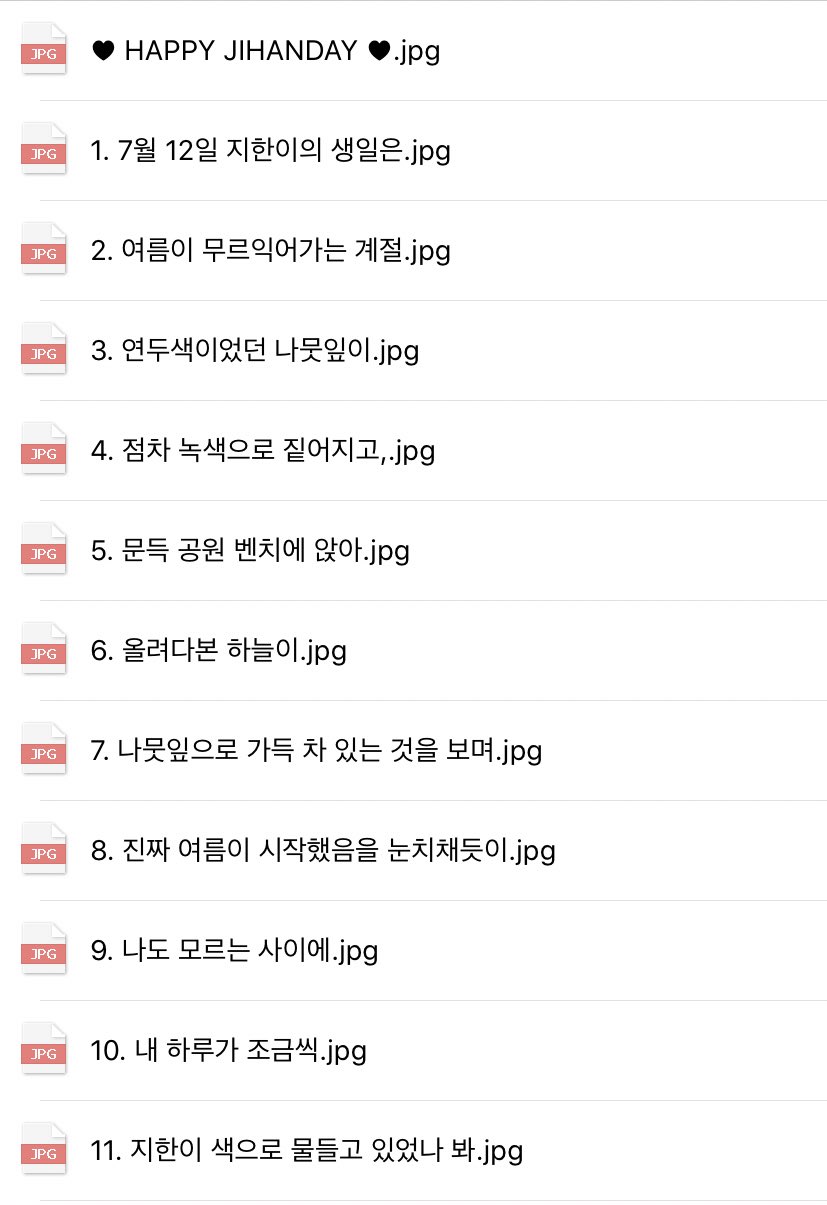Open file 9. 나도 모르는 사이에.jpg
827x1205 pixels.
click(234, 951)
